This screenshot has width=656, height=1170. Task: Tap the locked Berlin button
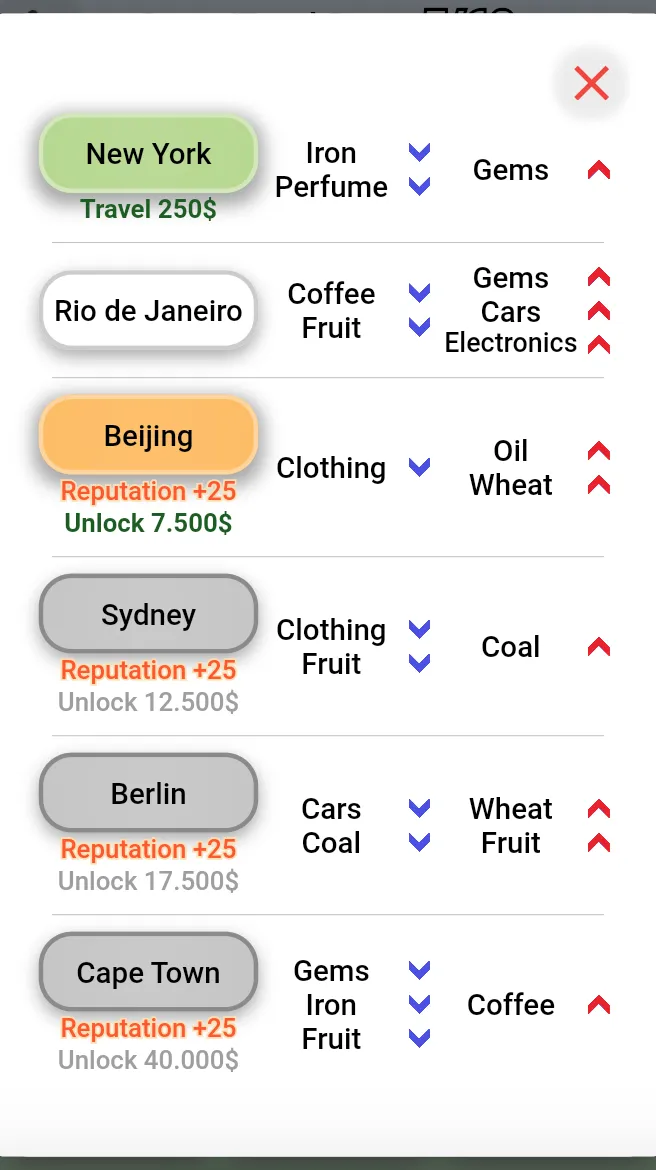pyautogui.click(x=149, y=793)
